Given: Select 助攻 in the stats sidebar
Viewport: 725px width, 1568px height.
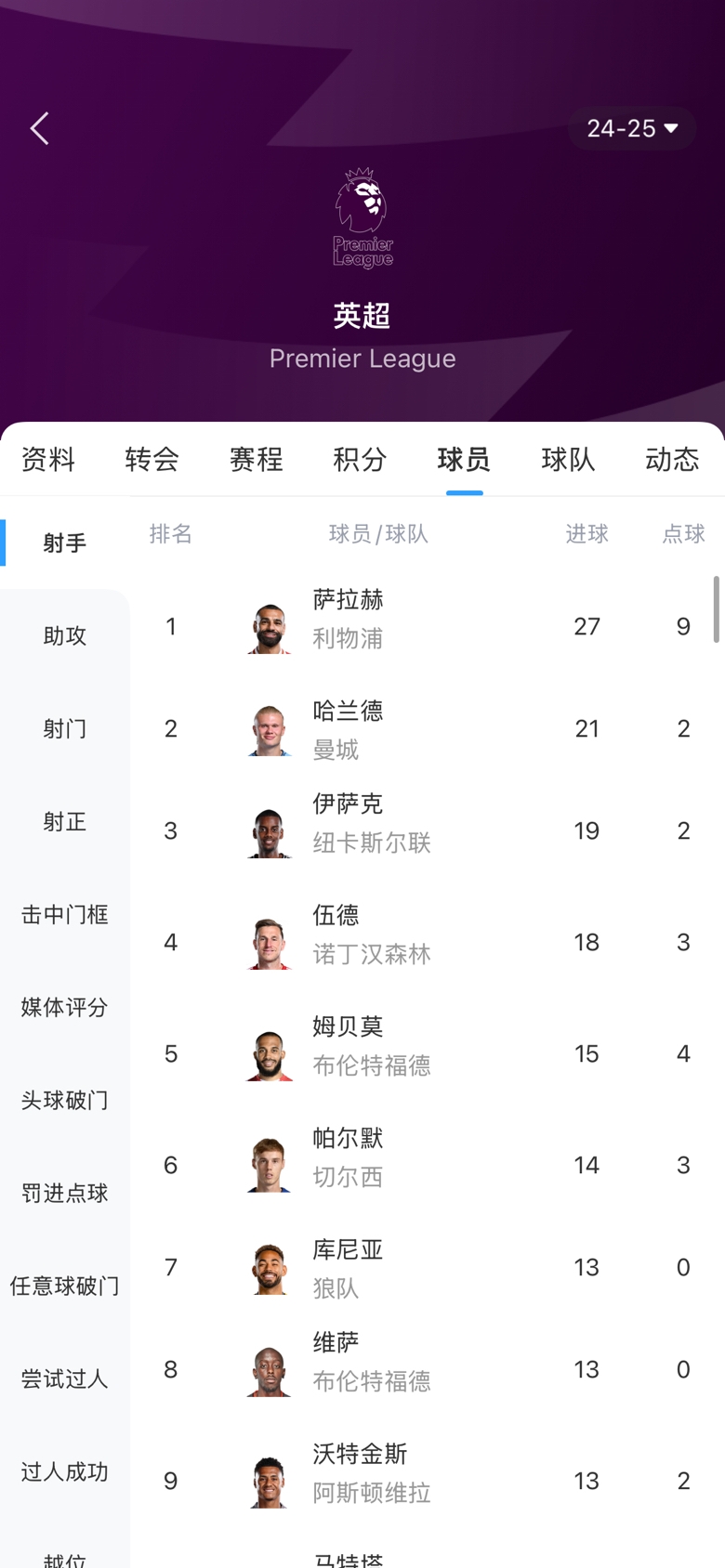Looking at the screenshot, I should (65, 635).
